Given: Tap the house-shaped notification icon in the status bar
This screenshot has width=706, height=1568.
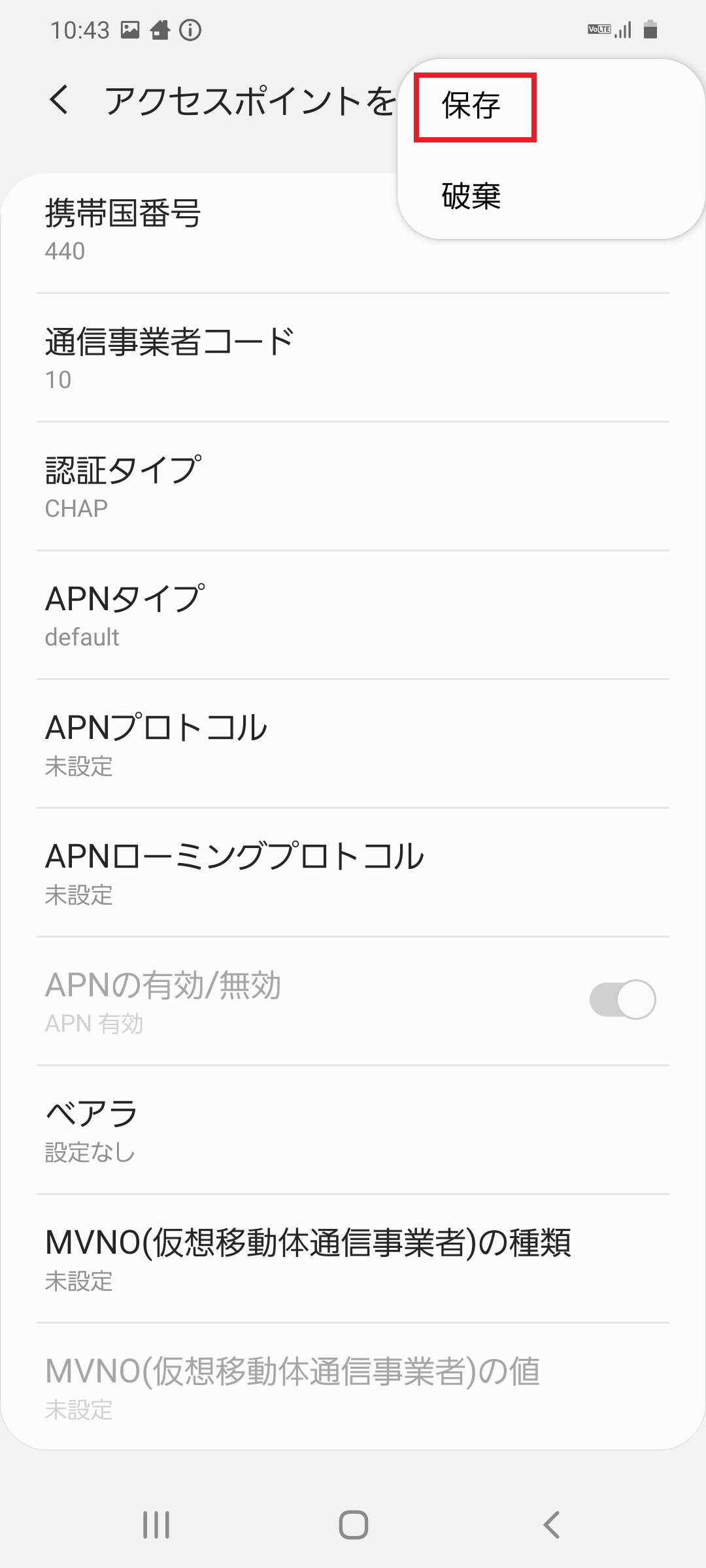Looking at the screenshot, I should coord(159,29).
